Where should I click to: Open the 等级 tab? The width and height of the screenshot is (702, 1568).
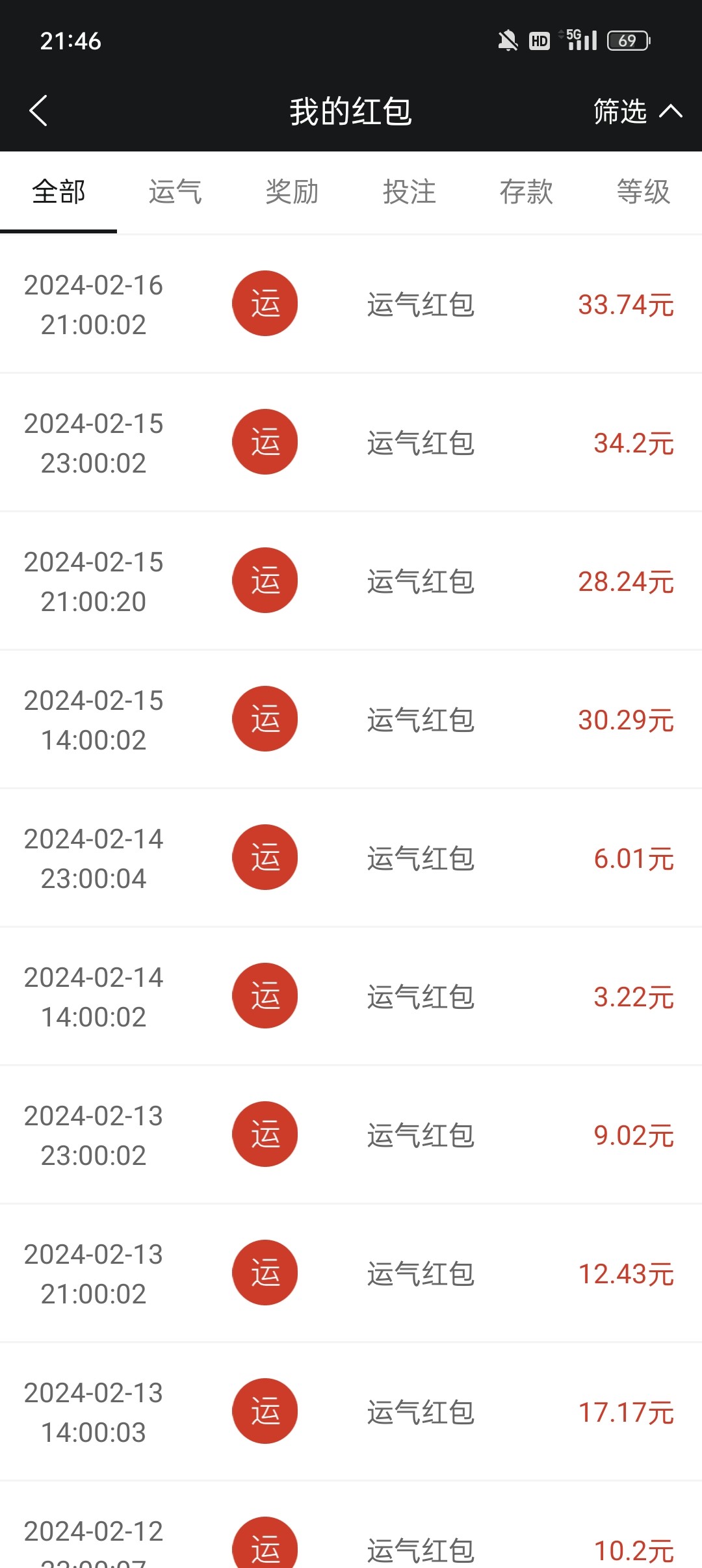(x=643, y=192)
